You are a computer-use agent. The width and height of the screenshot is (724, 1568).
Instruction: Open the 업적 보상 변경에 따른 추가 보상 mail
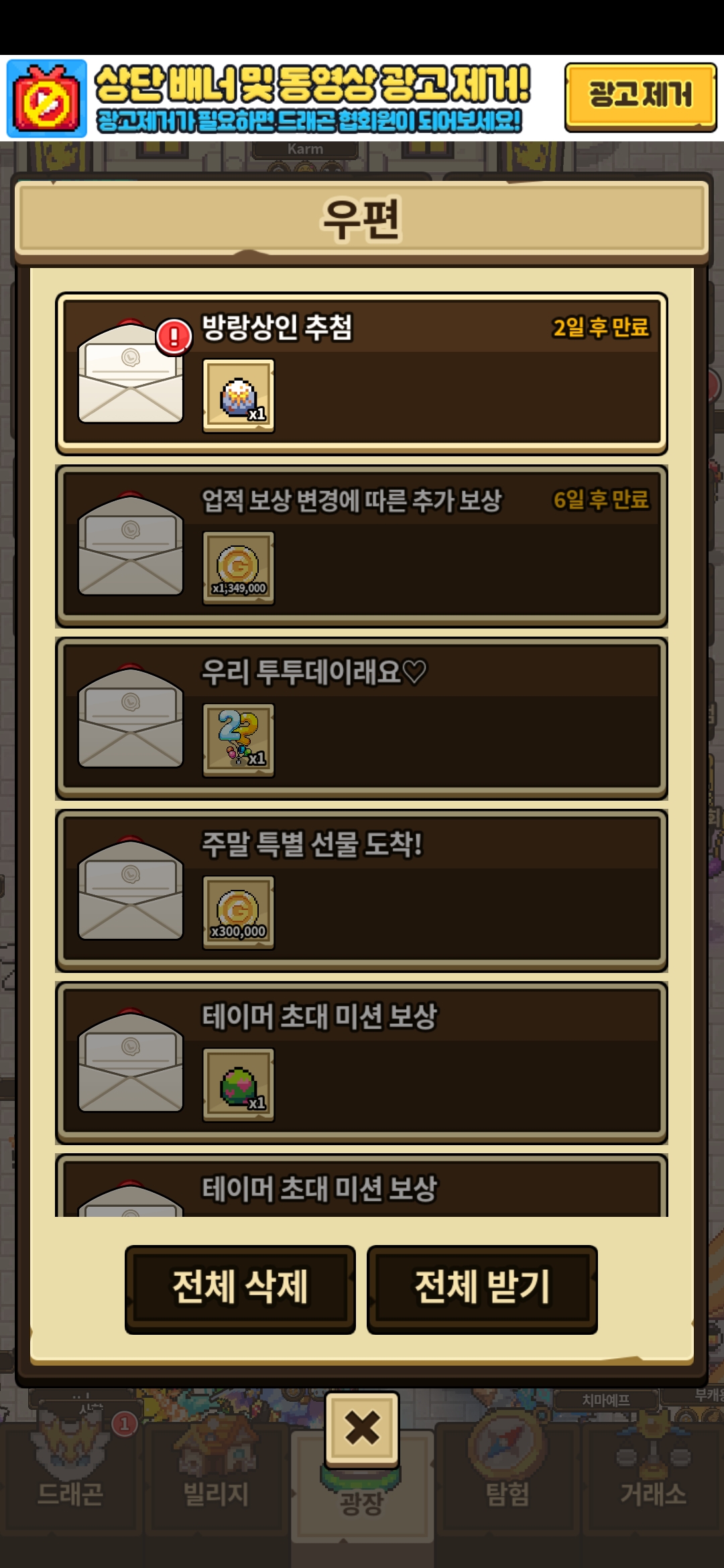[362, 546]
